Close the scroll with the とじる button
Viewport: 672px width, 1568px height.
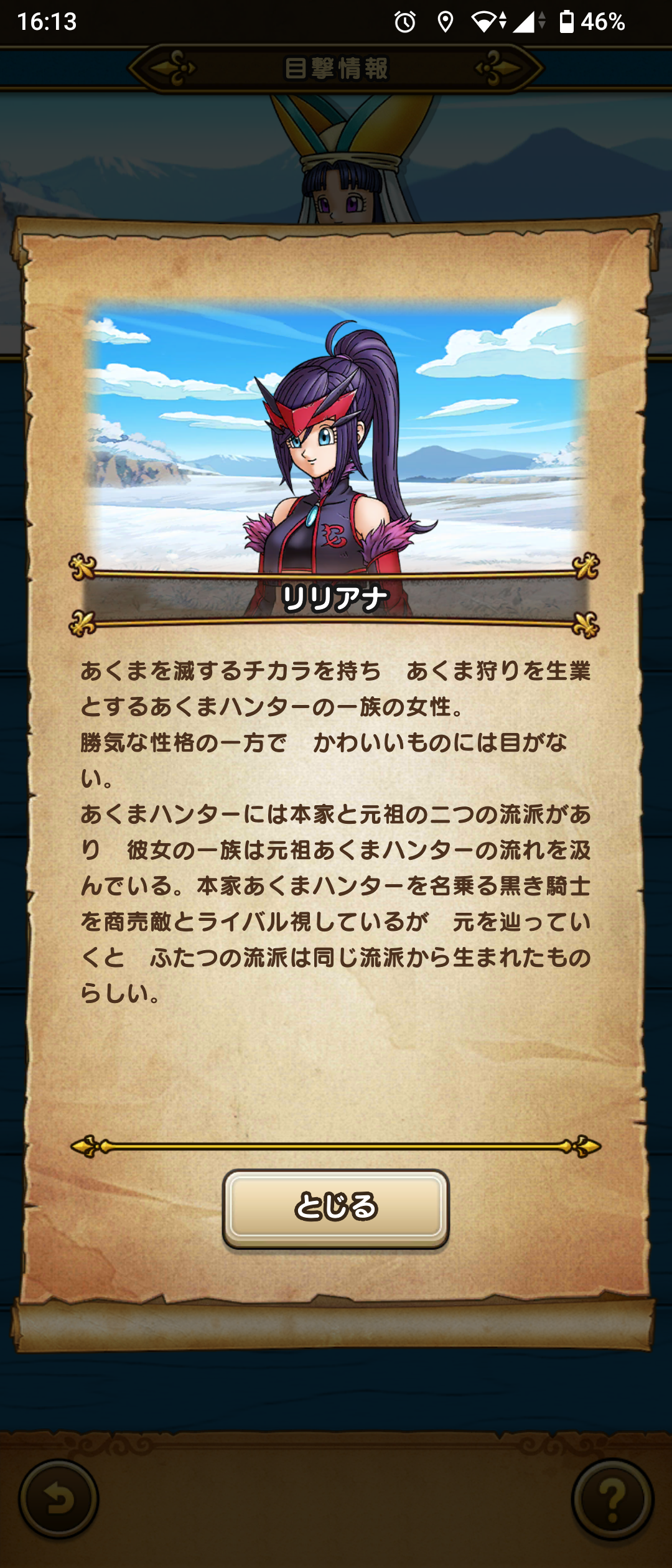(x=336, y=1207)
